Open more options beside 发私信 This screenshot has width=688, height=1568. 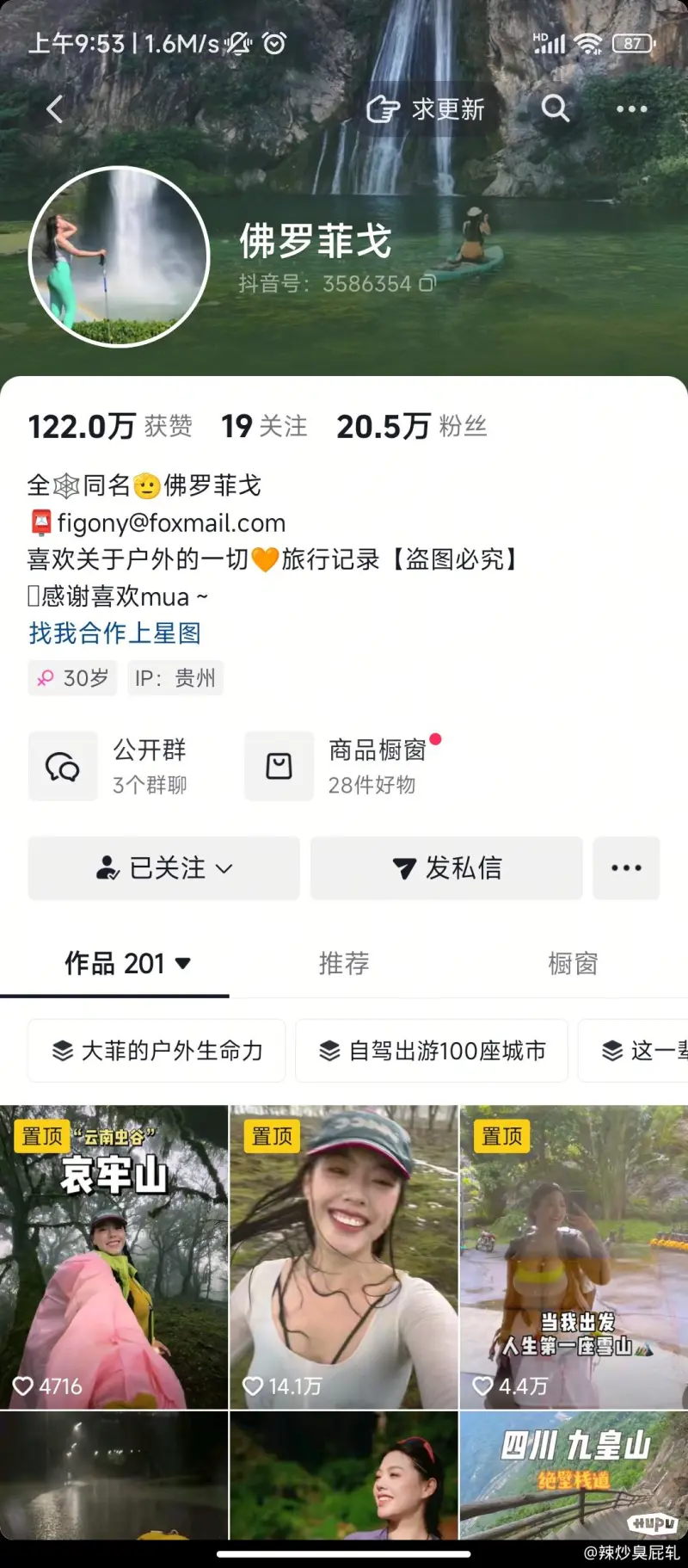point(626,868)
